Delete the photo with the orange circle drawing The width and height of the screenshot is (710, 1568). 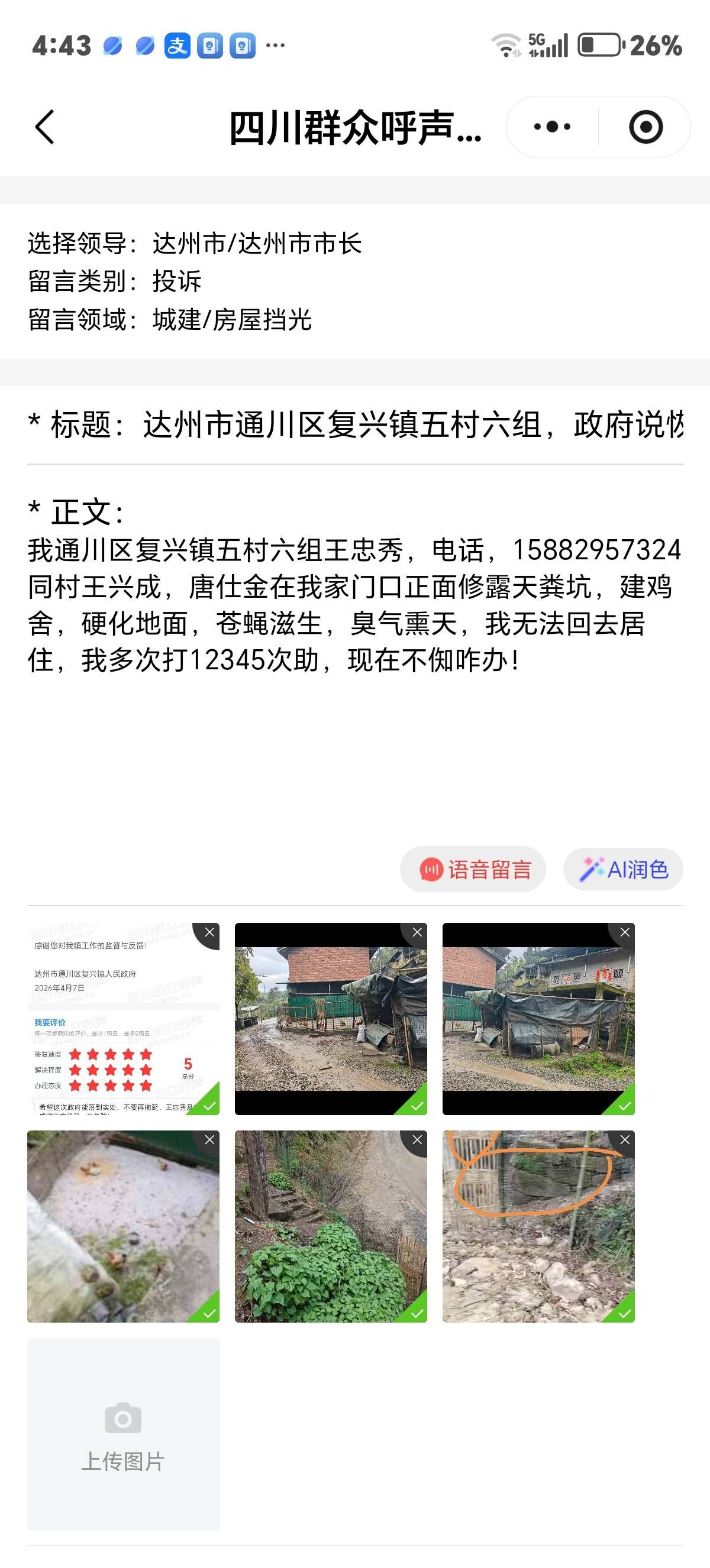coord(625,1140)
